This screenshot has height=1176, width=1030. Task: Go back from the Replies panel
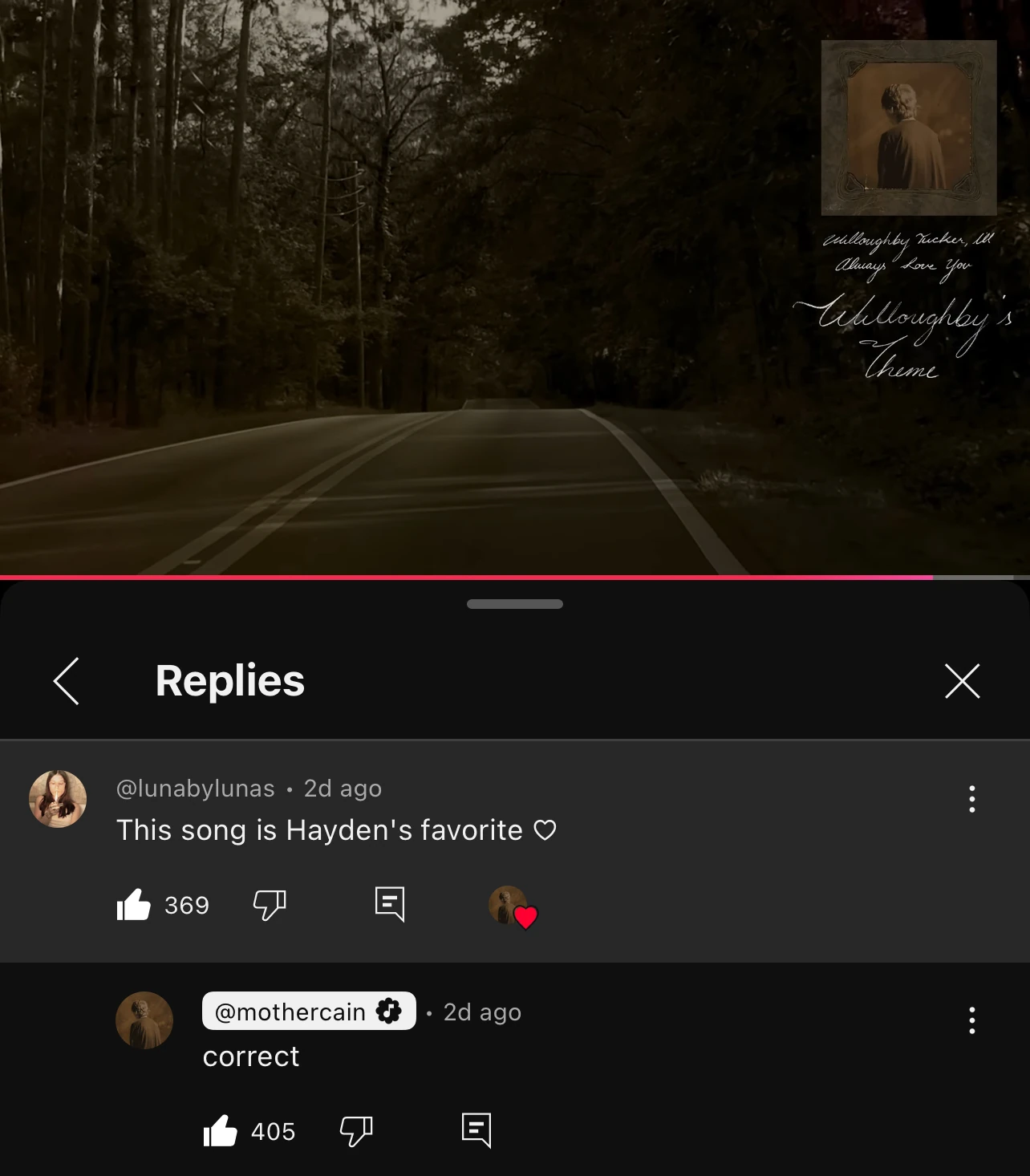point(66,681)
